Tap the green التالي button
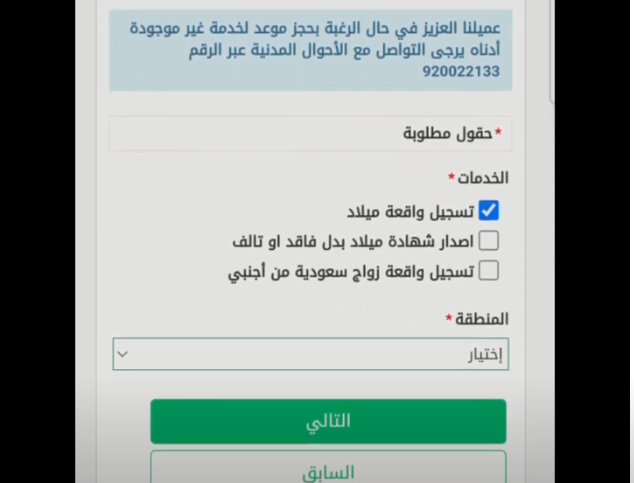Screen dimensions: 634x483 [328, 421]
